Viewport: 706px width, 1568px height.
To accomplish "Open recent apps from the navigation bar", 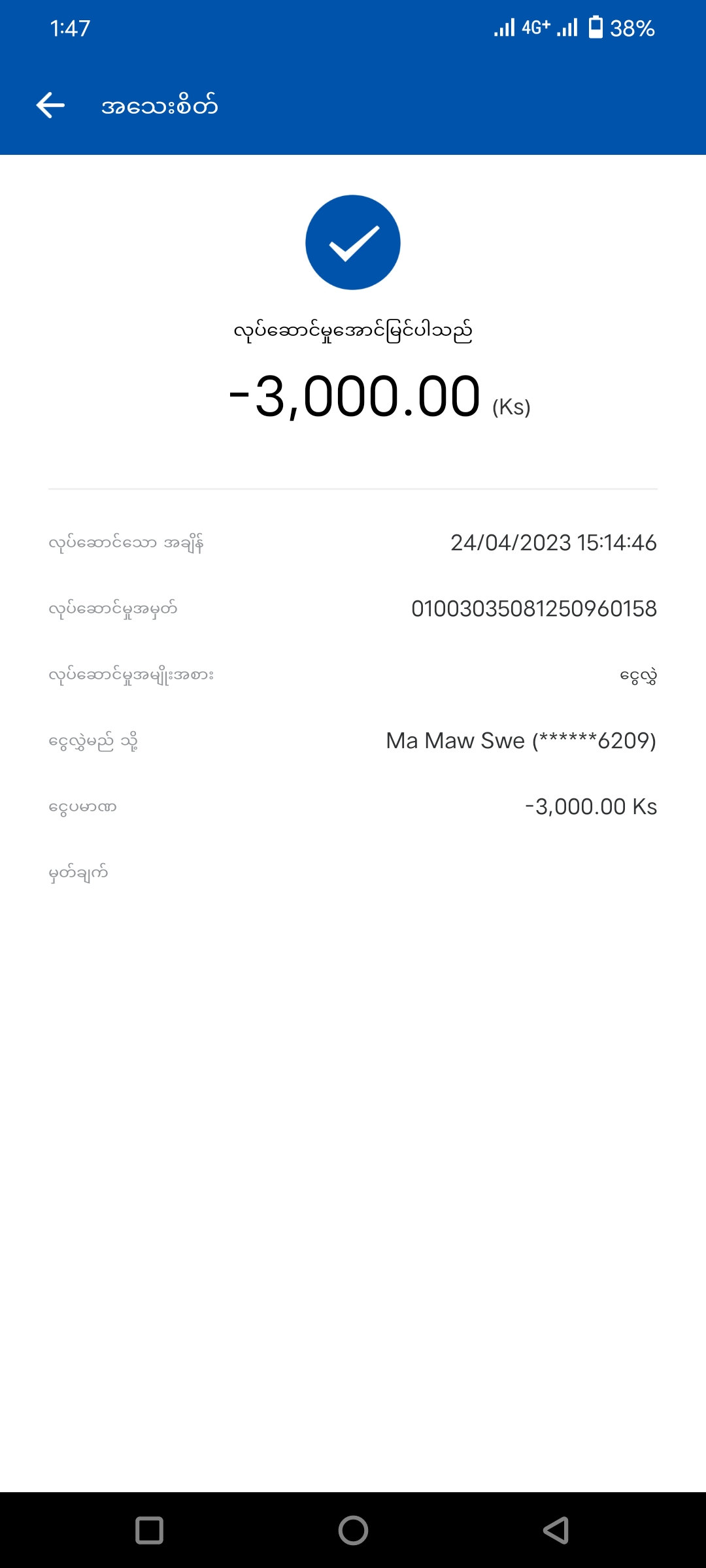I will click(149, 1530).
